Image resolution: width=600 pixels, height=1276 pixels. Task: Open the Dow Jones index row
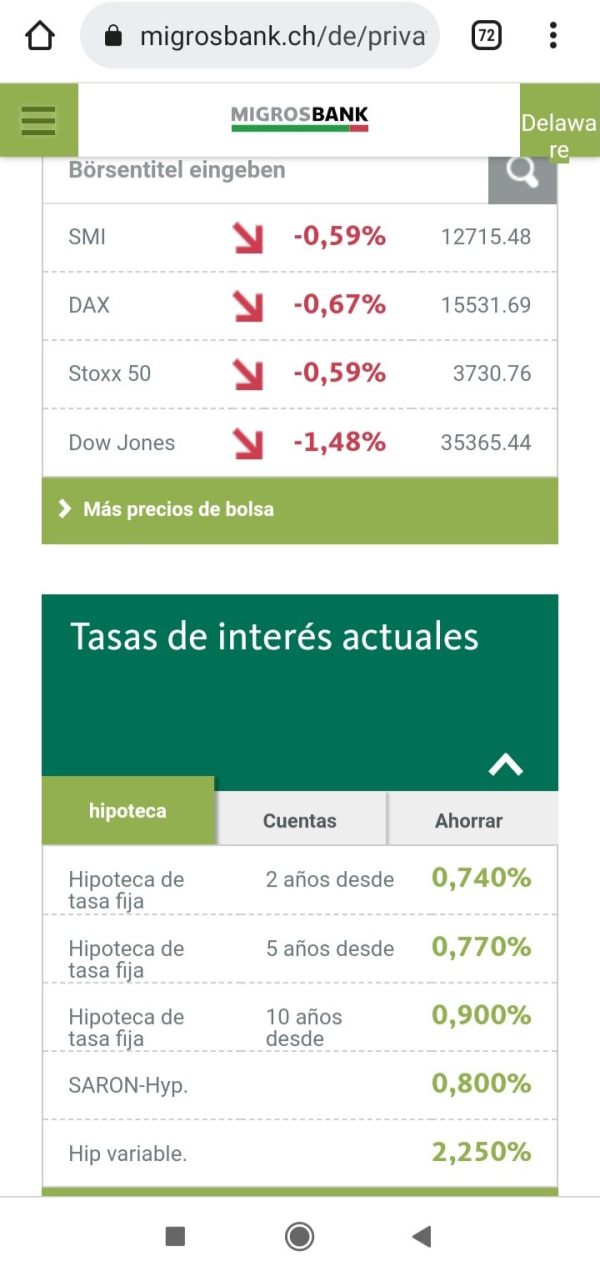[x=300, y=443]
